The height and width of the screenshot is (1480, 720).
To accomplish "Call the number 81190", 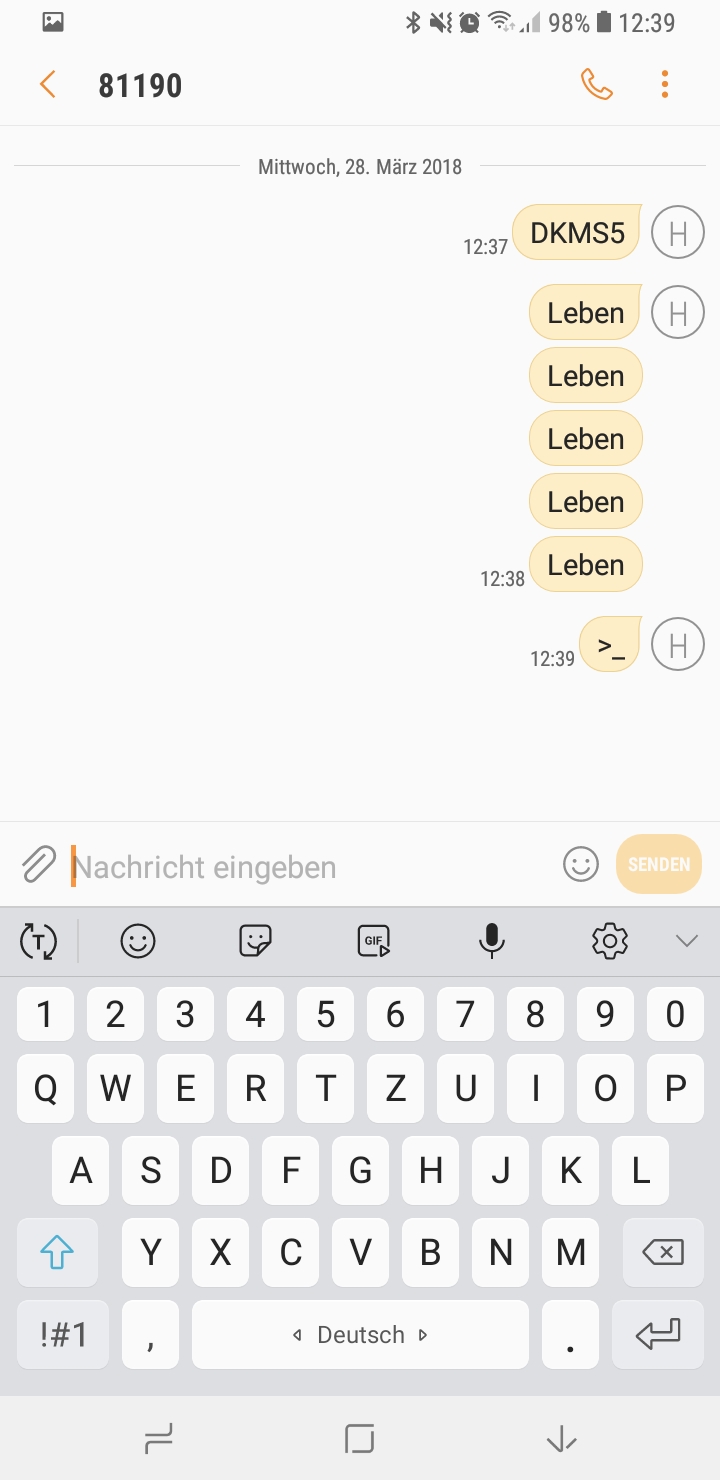I will tap(596, 85).
